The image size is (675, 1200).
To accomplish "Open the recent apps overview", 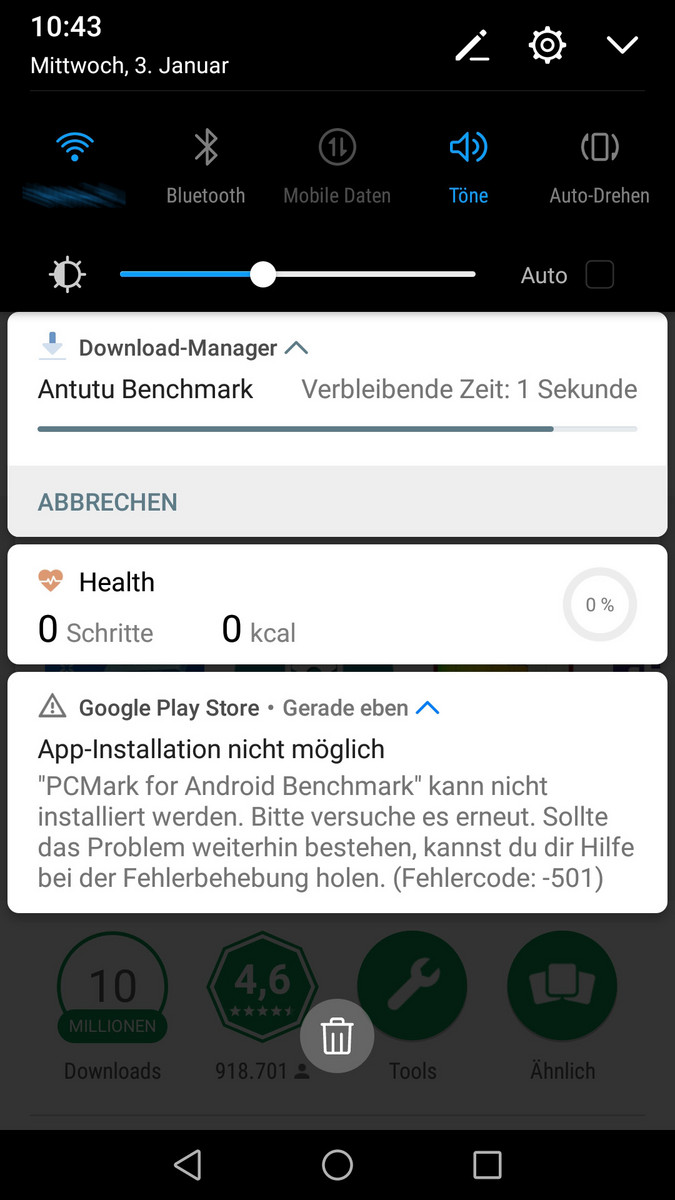I will coord(487,1165).
